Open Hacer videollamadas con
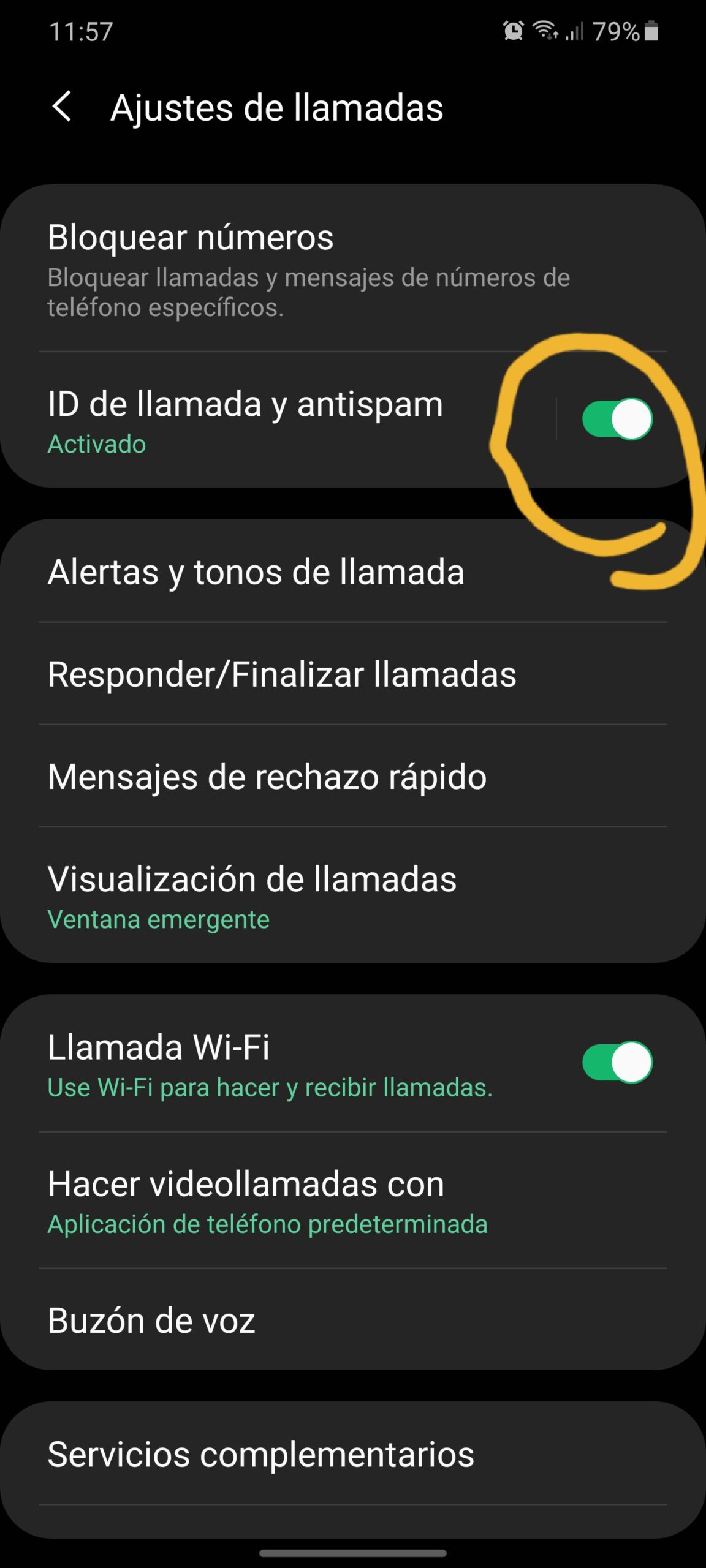 click(353, 1200)
